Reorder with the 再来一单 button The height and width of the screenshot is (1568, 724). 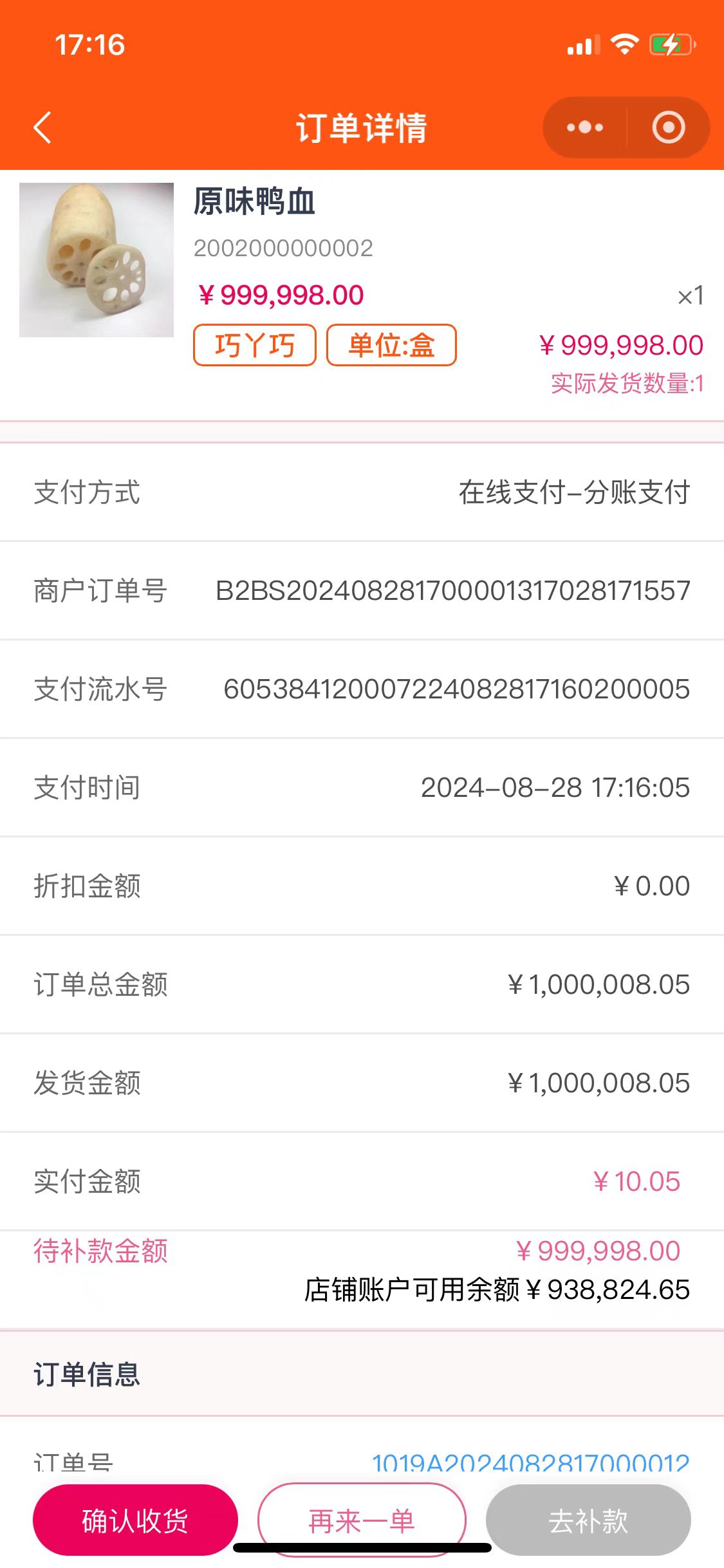[x=362, y=1520]
